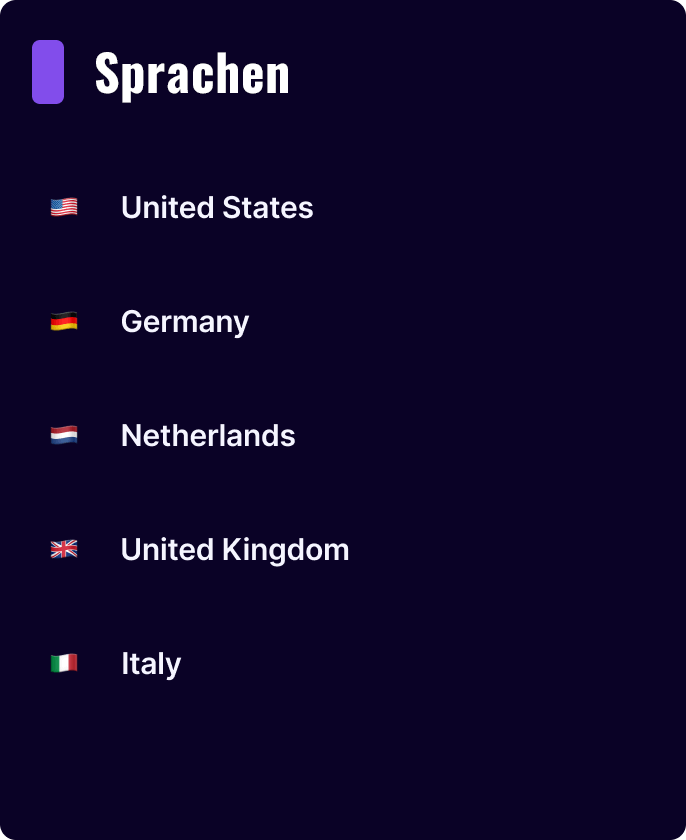Select the United States language option
The height and width of the screenshot is (840, 686).
point(216,208)
